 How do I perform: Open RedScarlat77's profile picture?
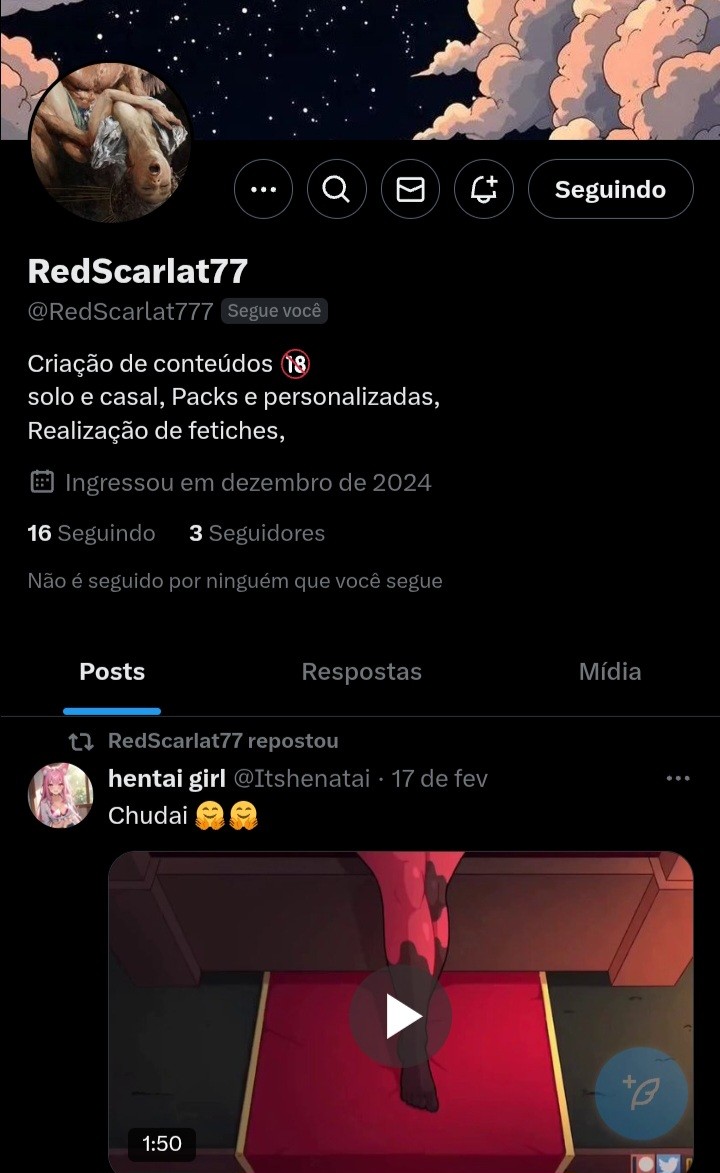click(x=110, y=143)
